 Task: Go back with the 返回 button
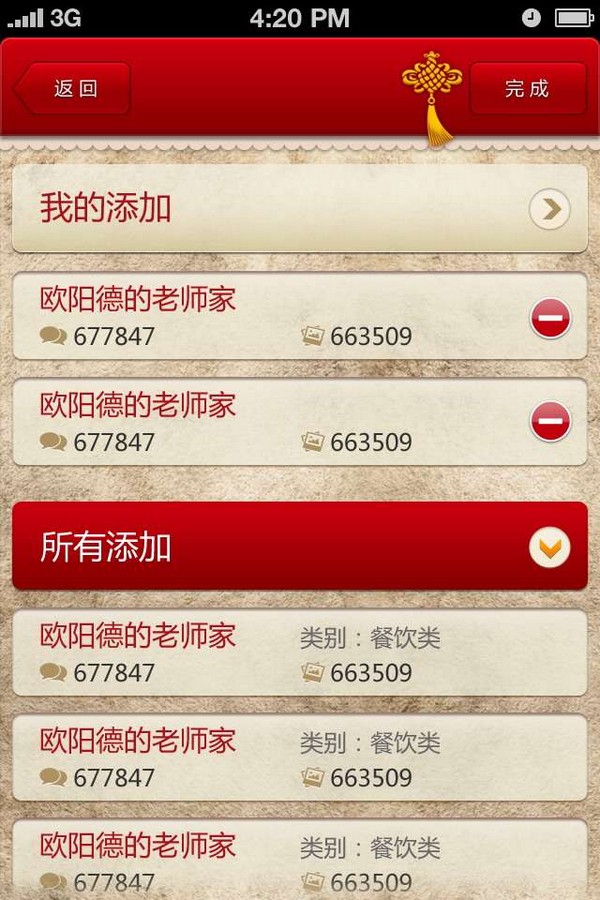click(x=74, y=89)
